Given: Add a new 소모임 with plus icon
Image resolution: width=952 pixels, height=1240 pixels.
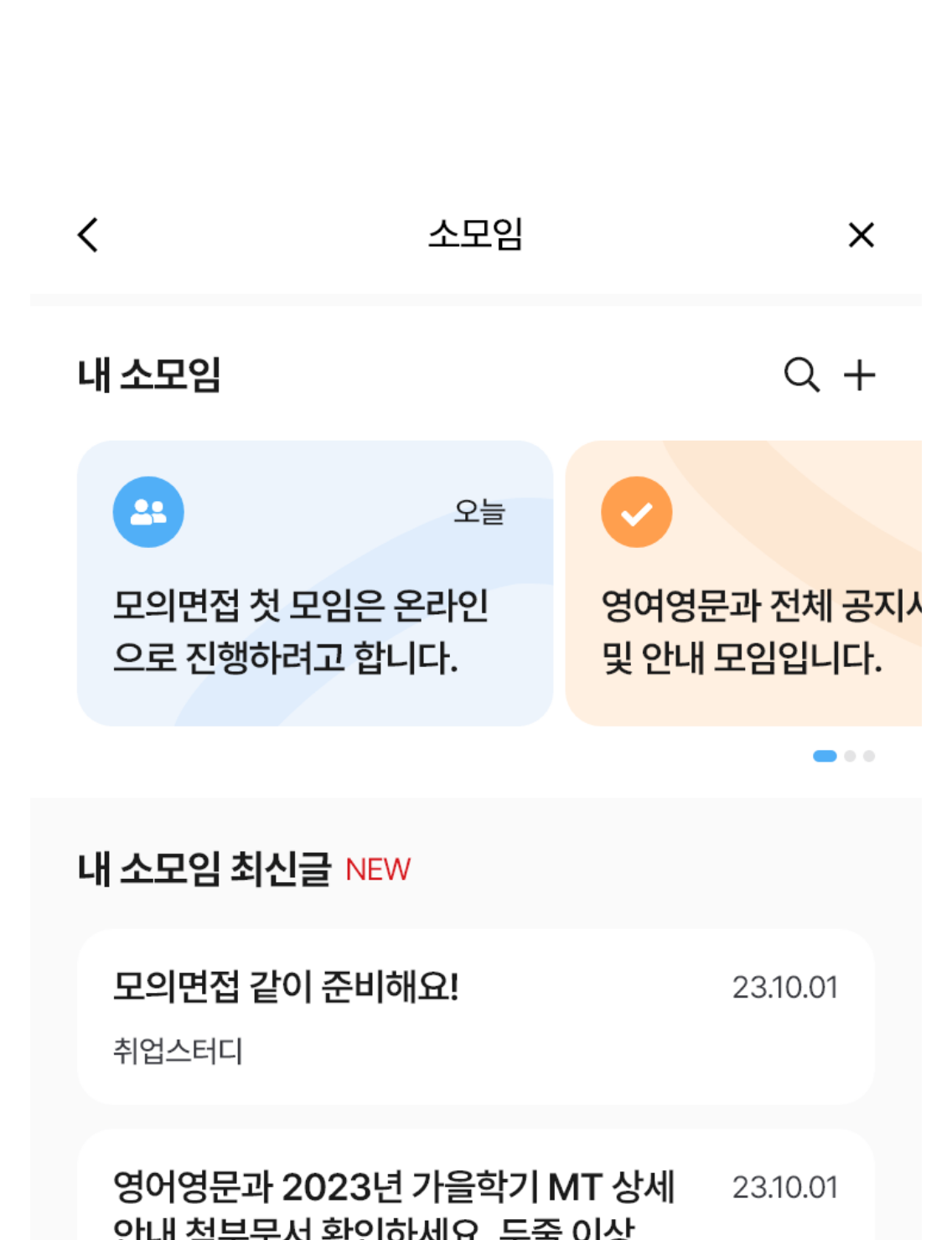Looking at the screenshot, I should tap(859, 375).
